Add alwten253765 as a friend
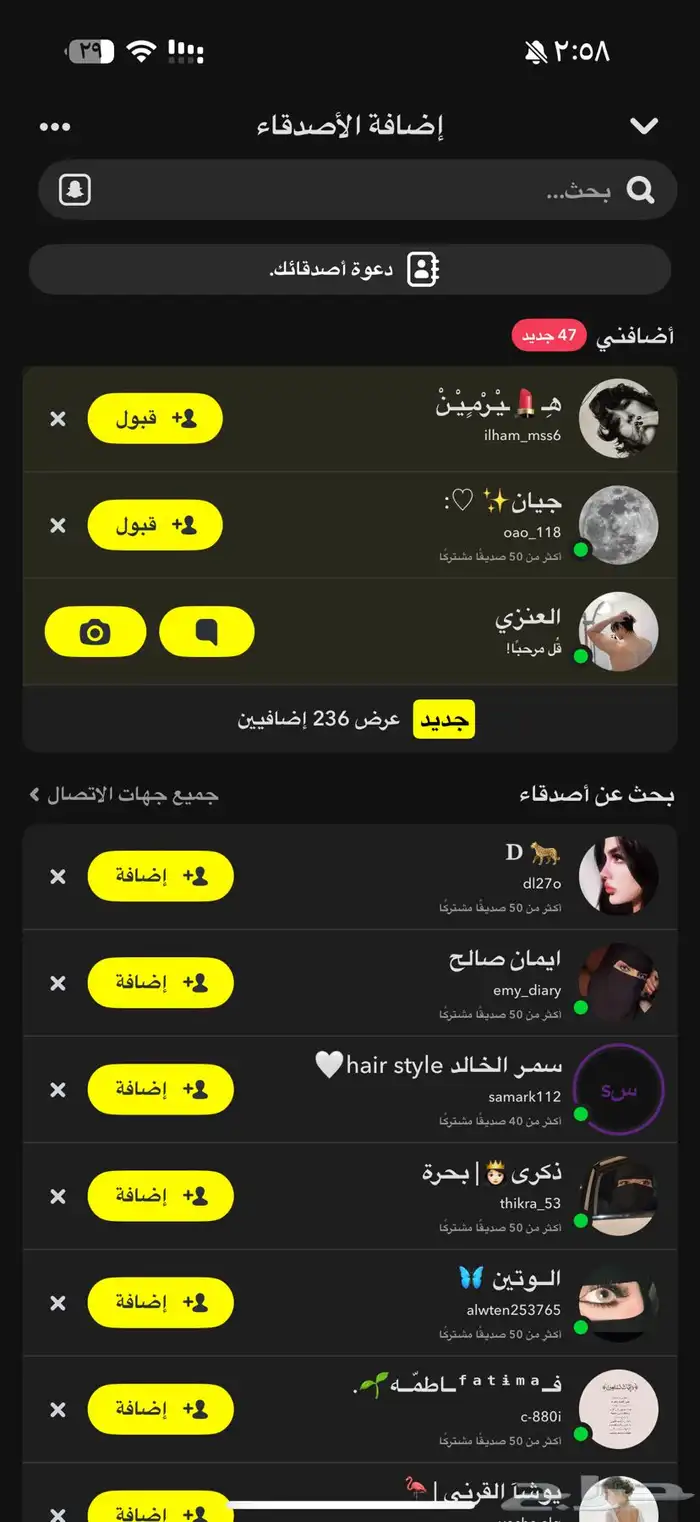 point(161,1302)
